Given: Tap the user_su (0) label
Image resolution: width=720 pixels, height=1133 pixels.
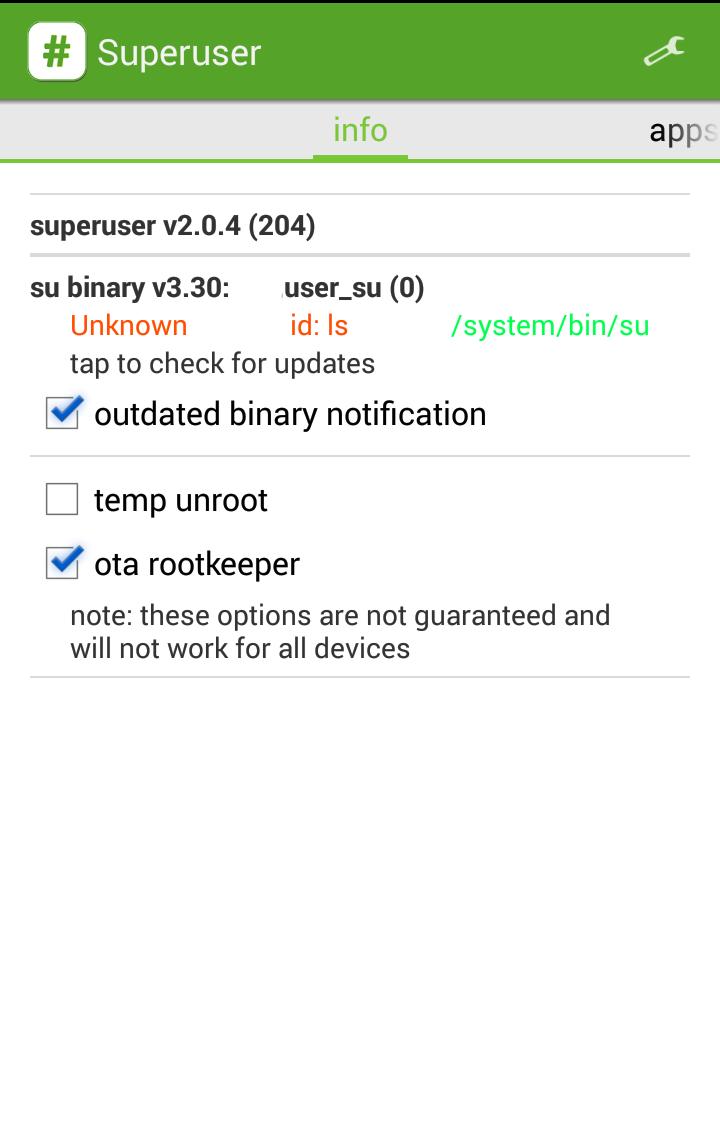Looking at the screenshot, I should point(352,287).
